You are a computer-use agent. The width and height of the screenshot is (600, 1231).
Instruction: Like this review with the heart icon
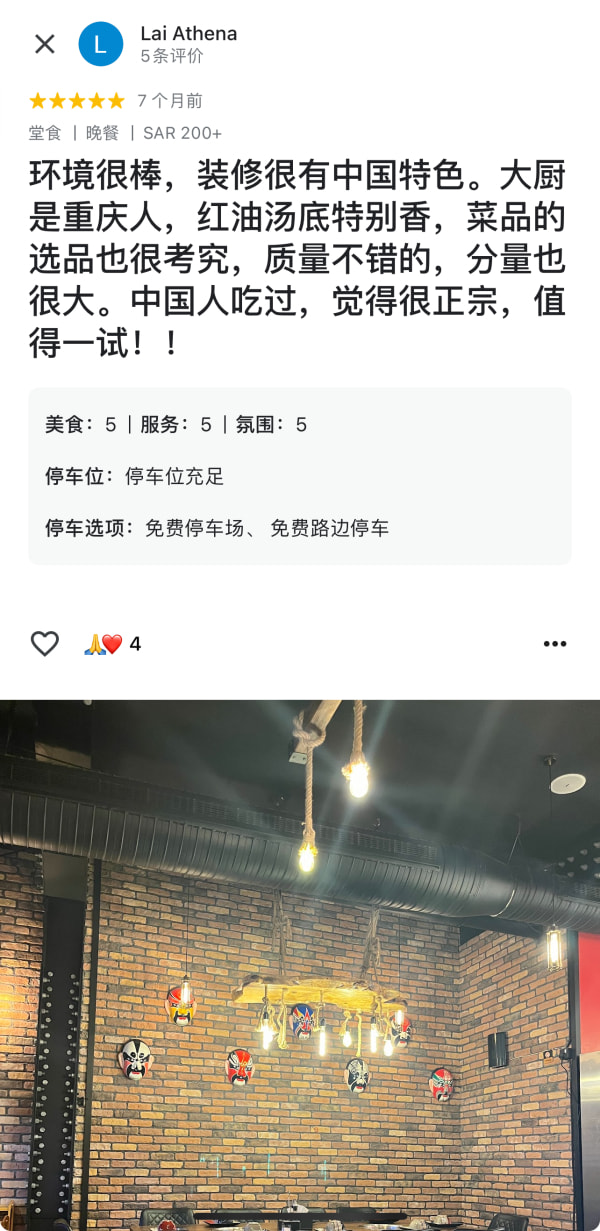pyautogui.click(x=45, y=644)
